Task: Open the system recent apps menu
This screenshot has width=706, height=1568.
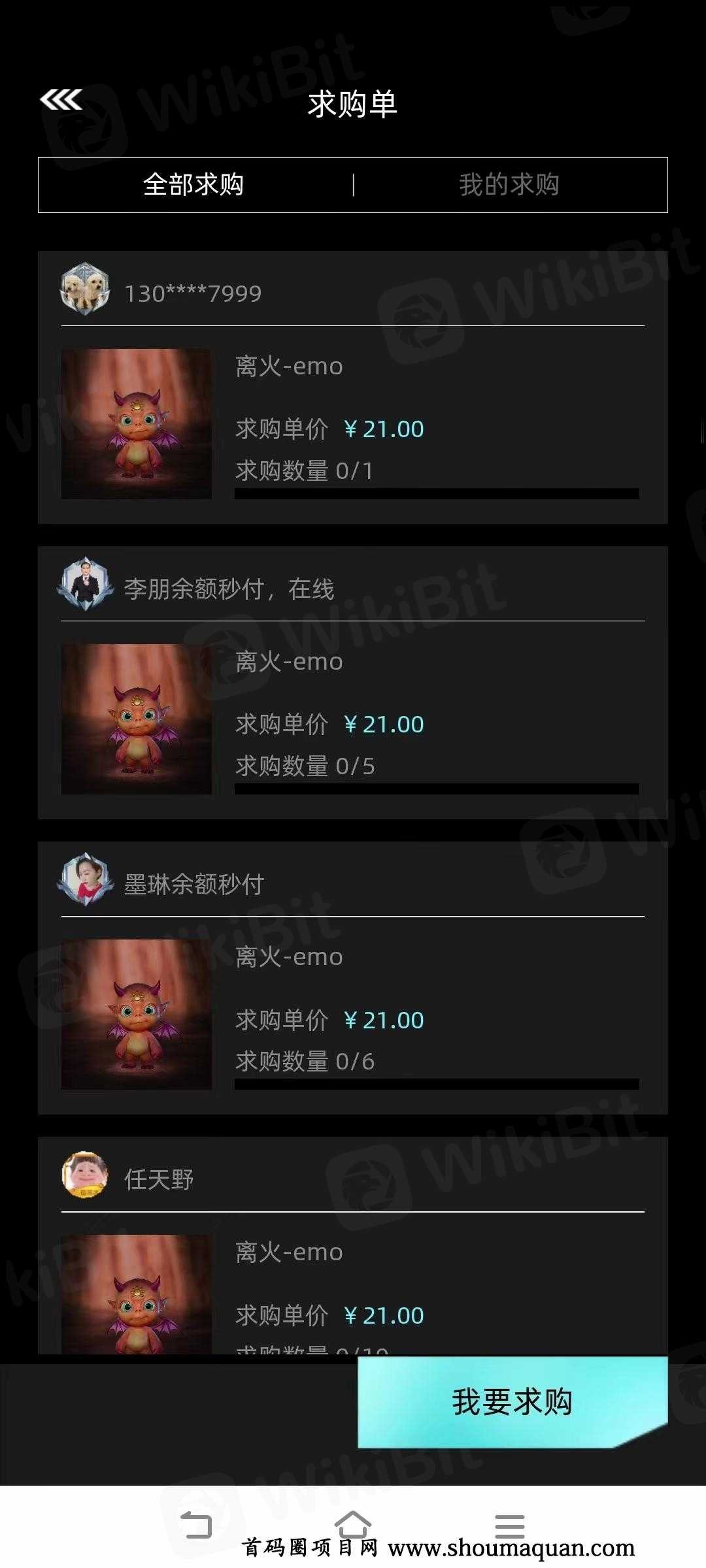Action: click(x=510, y=1526)
